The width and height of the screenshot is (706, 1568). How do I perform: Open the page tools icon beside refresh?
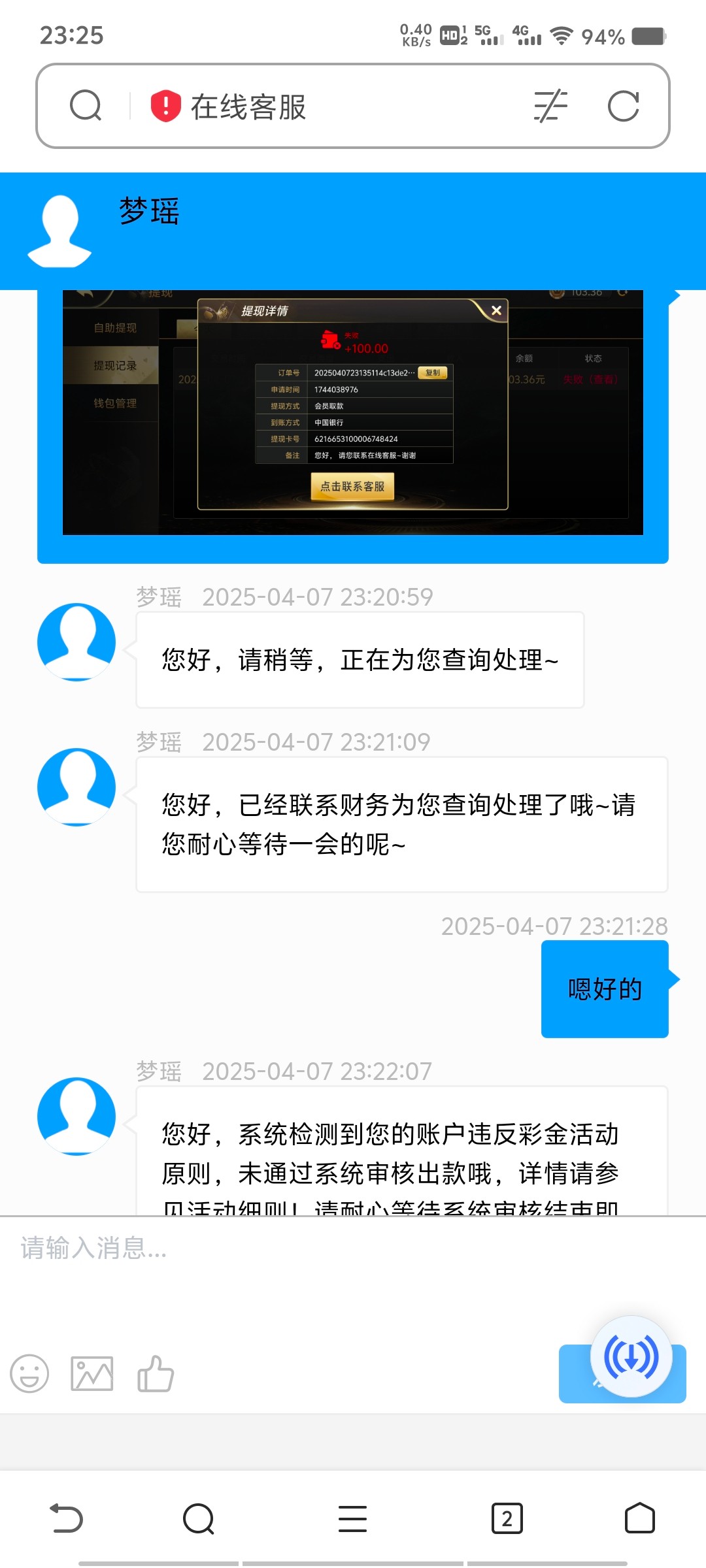click(550, 106)
